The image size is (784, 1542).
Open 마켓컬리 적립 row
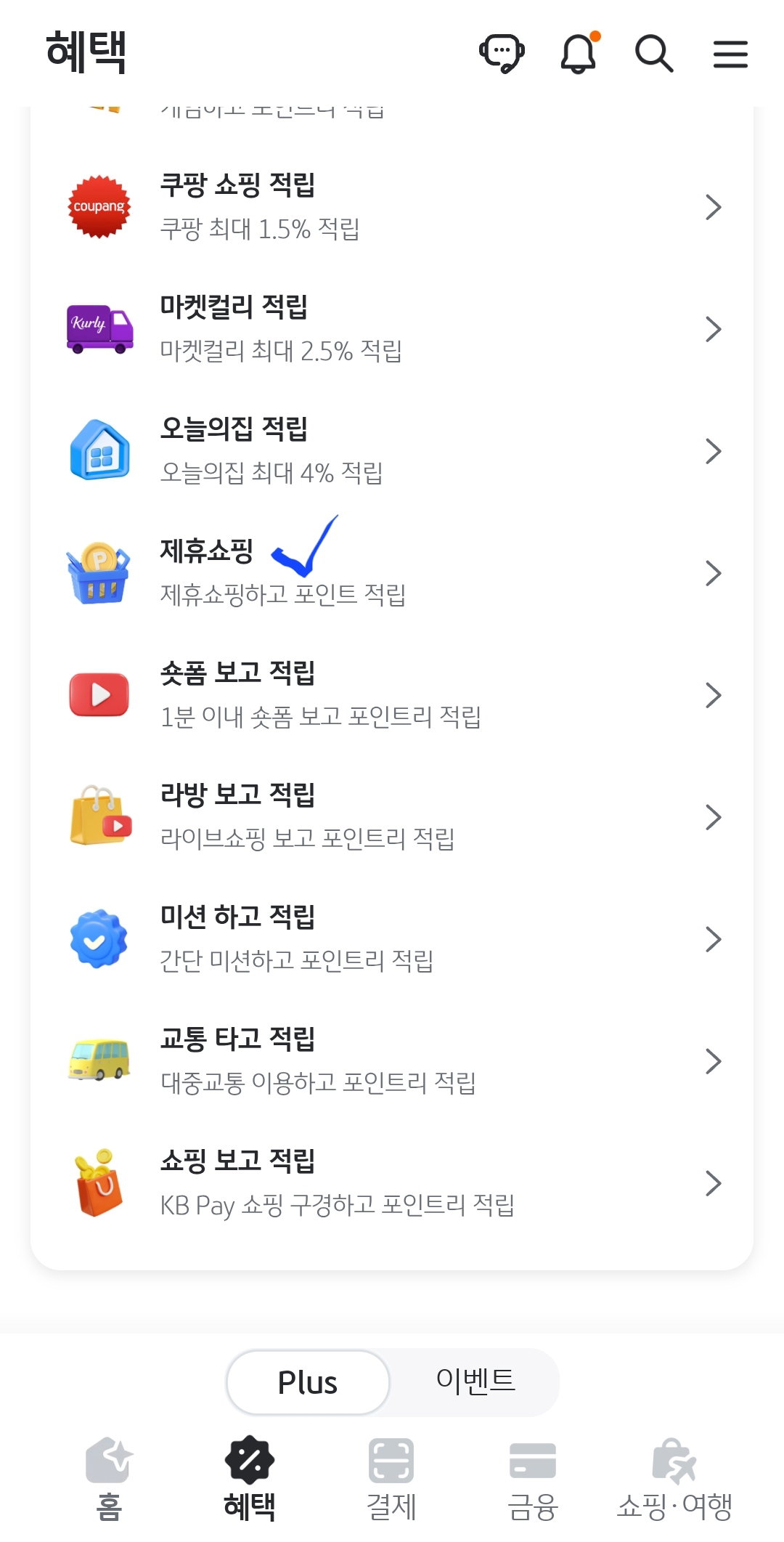point(392,329)
